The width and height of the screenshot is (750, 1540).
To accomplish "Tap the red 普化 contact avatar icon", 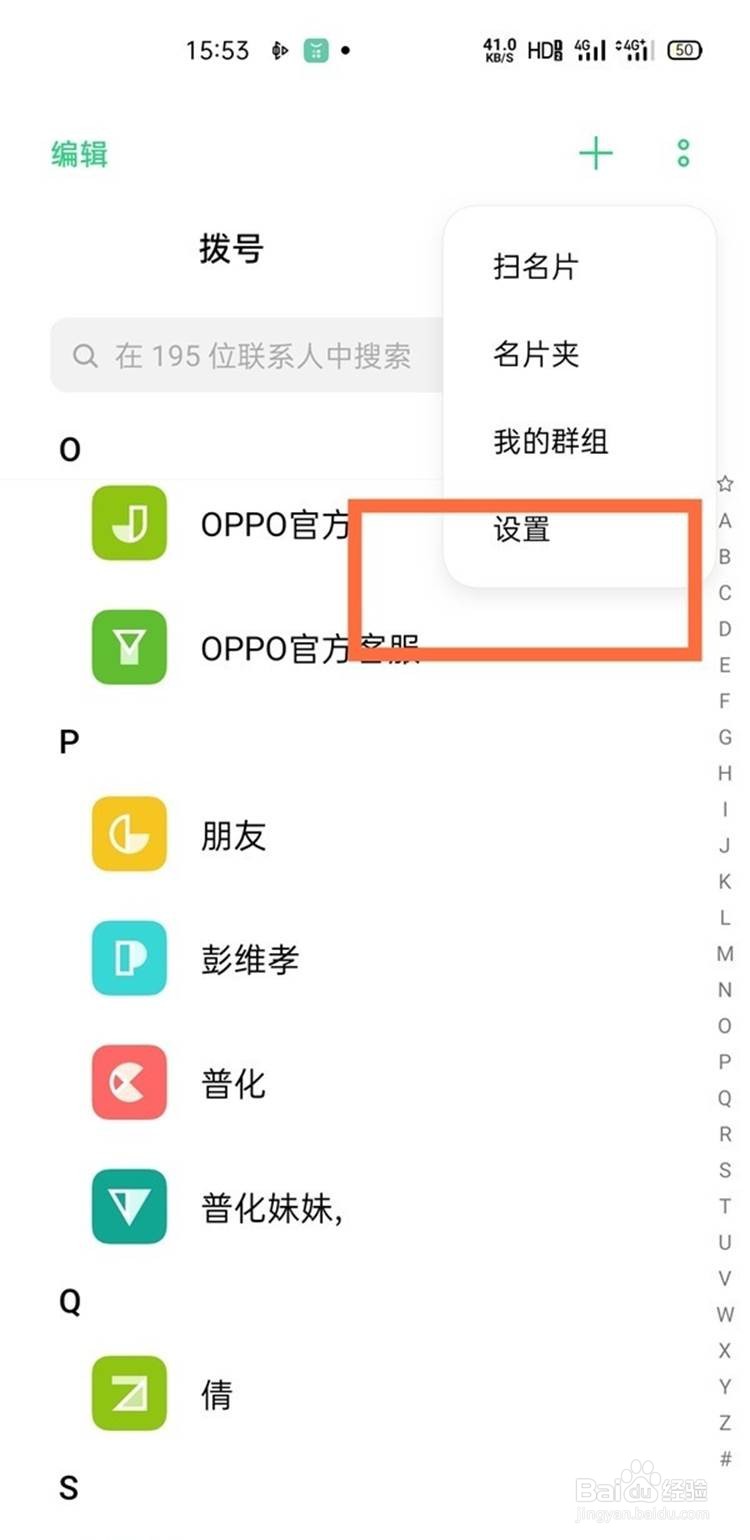I will point(129,1083).
